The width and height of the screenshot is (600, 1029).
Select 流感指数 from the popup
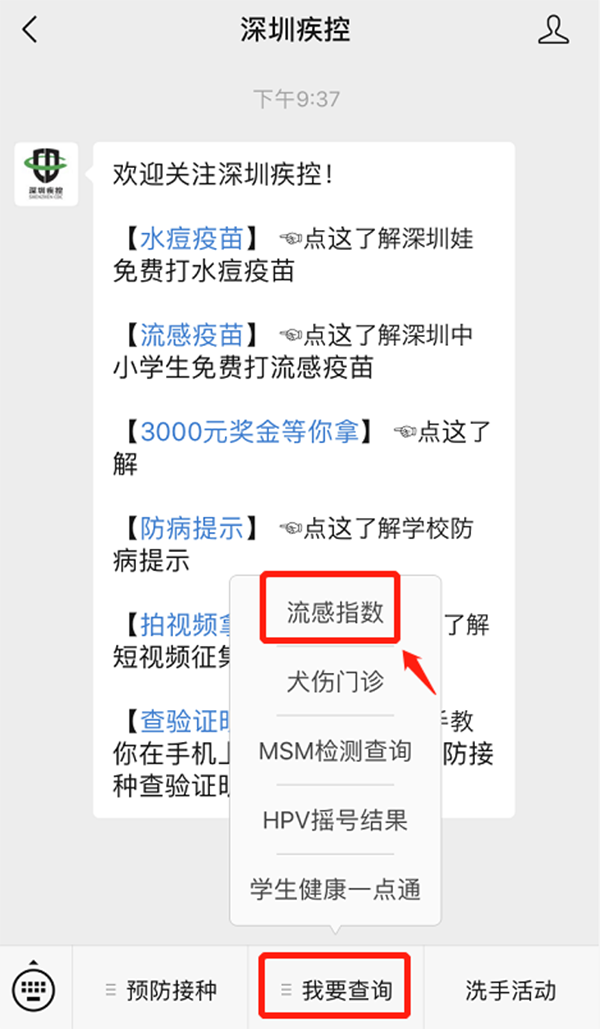point(334,612)
